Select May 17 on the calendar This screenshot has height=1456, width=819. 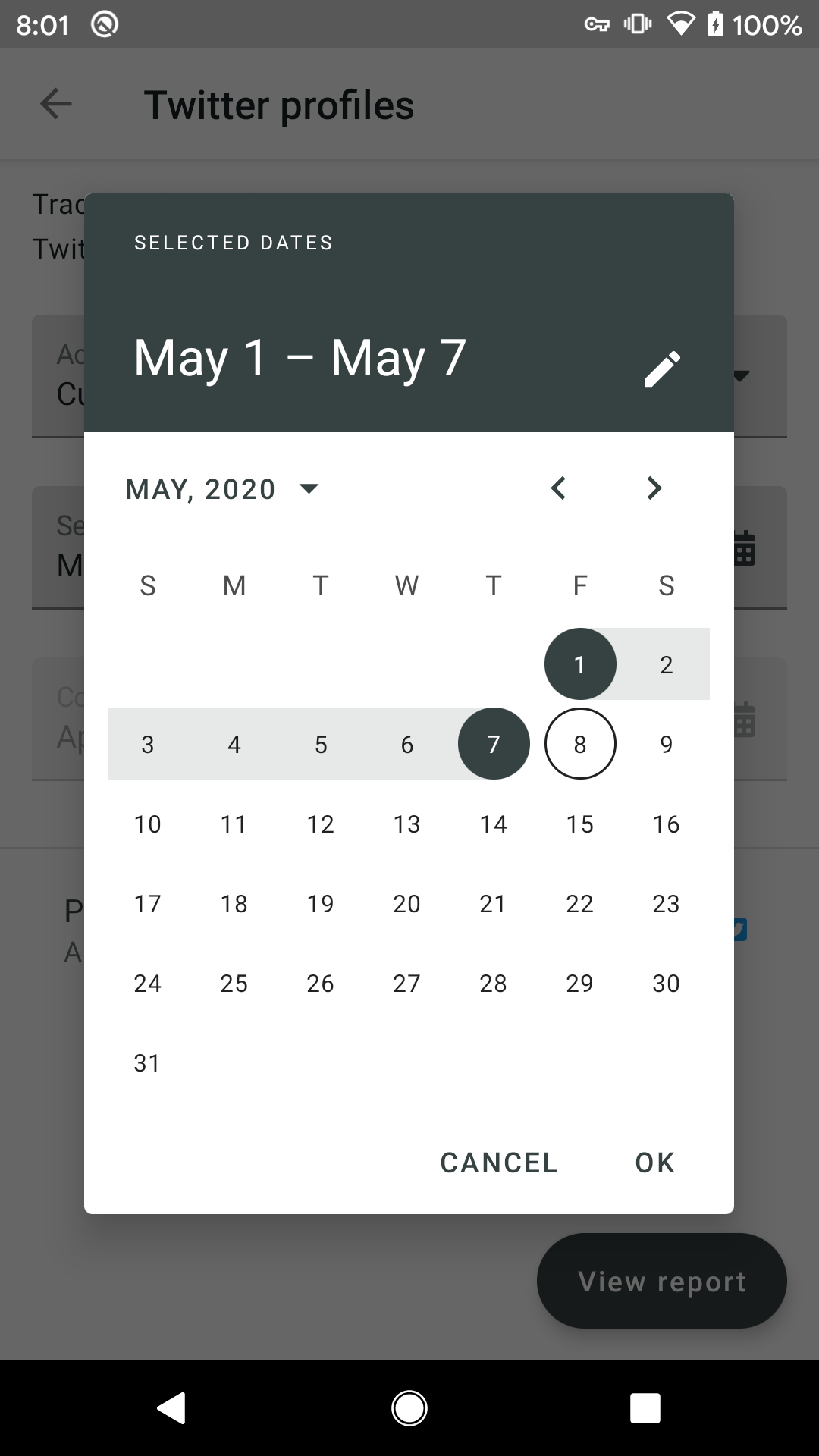[148, 904]
